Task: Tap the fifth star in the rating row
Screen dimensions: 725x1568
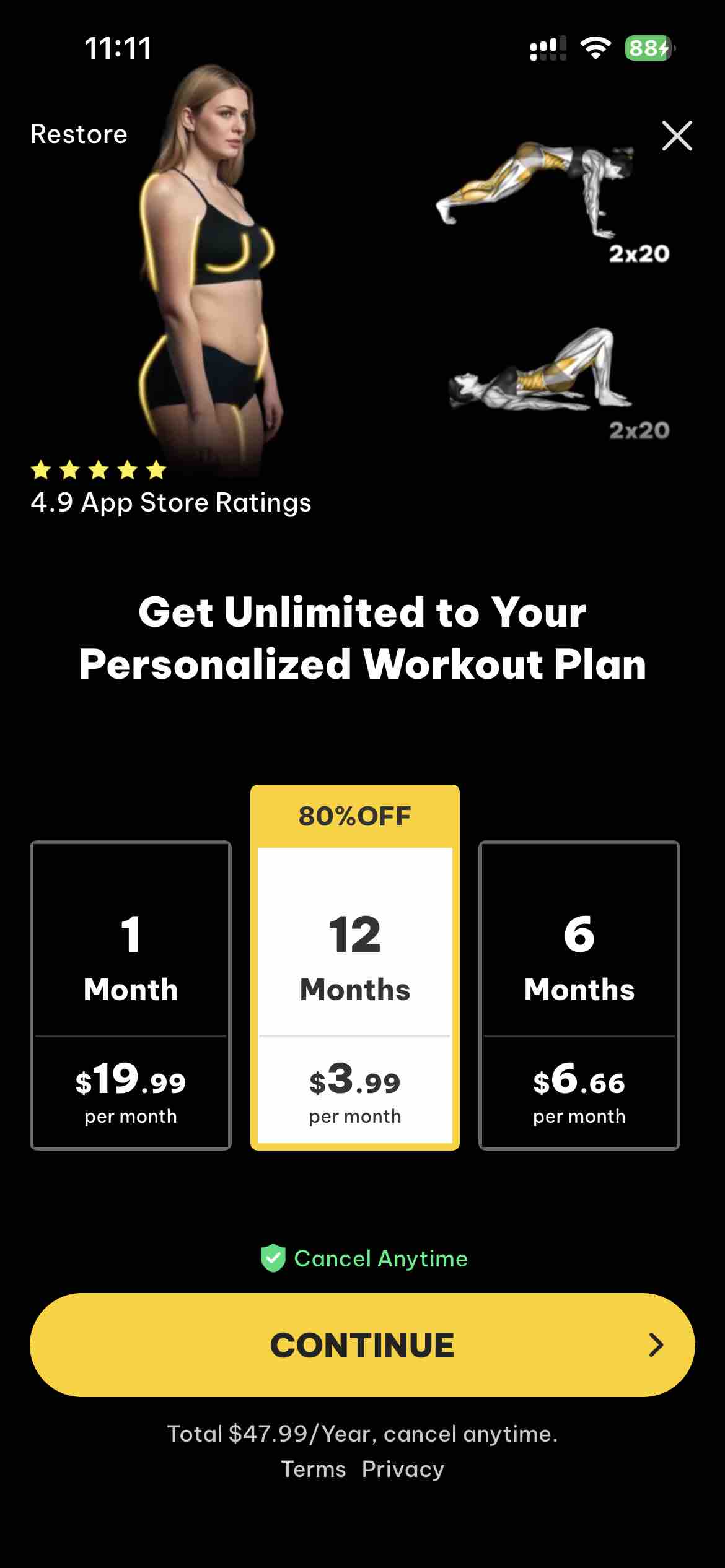Action: point(155,469)
